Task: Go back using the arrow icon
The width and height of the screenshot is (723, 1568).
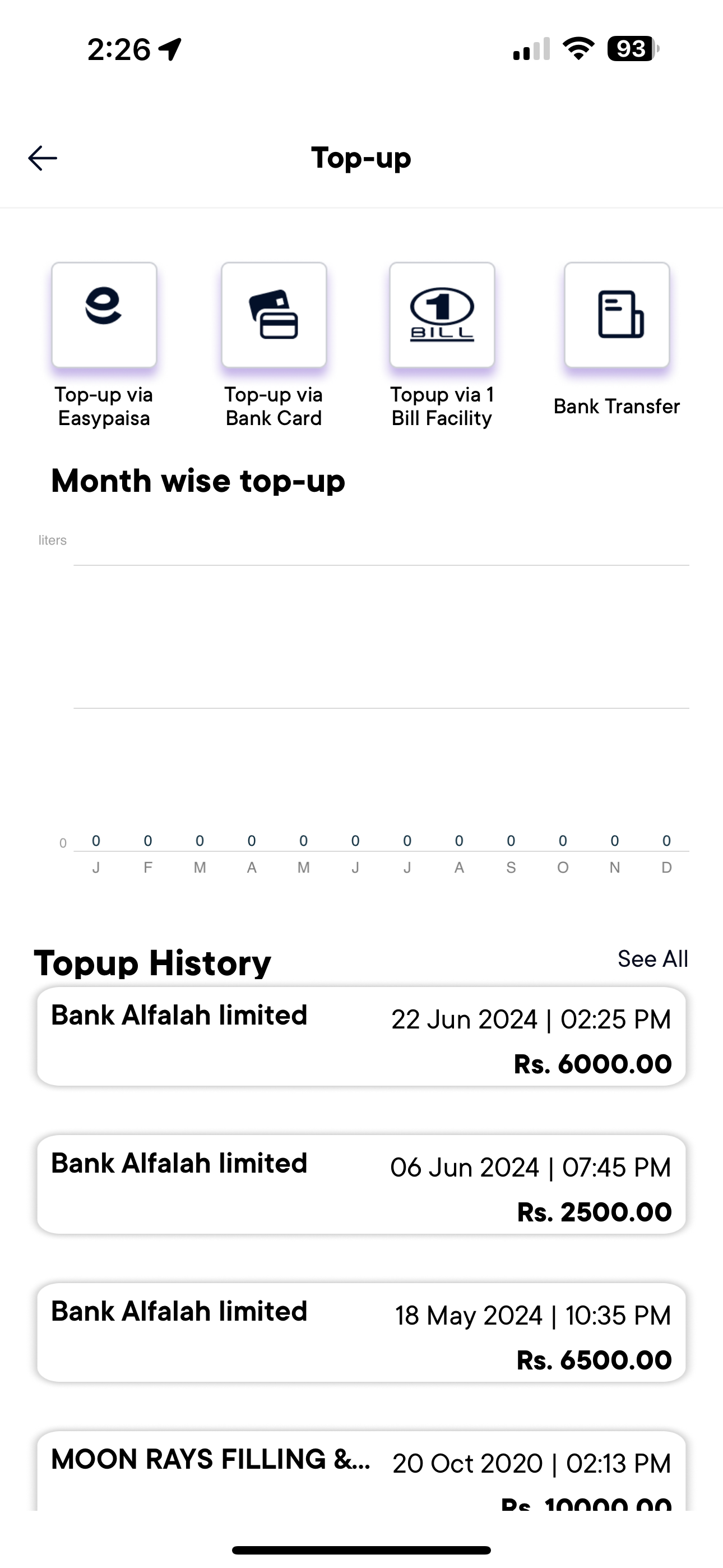Action: pyautogui.click(x=43, y=158)
